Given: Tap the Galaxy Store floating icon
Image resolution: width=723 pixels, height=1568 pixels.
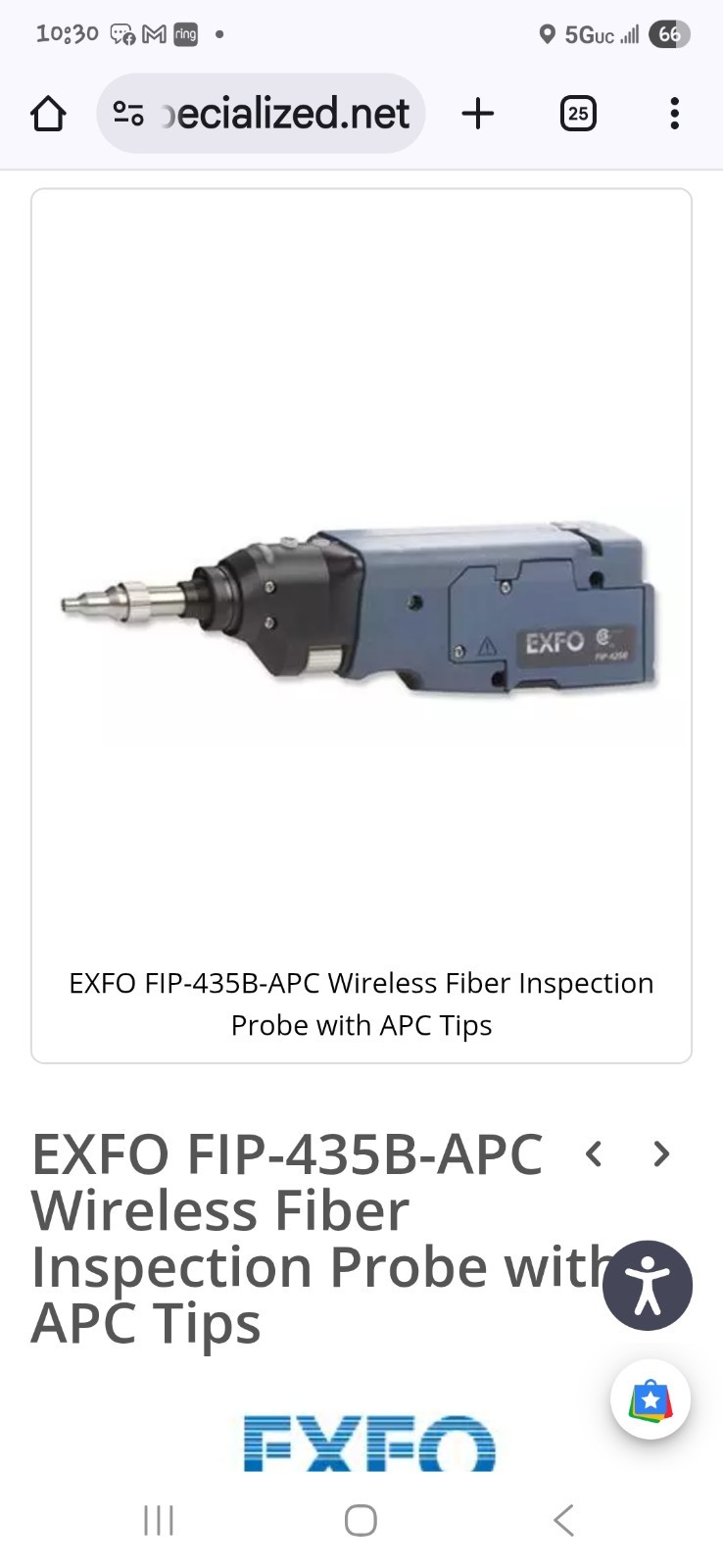Looking at the screenshot, I should [x=650, y=1400].
